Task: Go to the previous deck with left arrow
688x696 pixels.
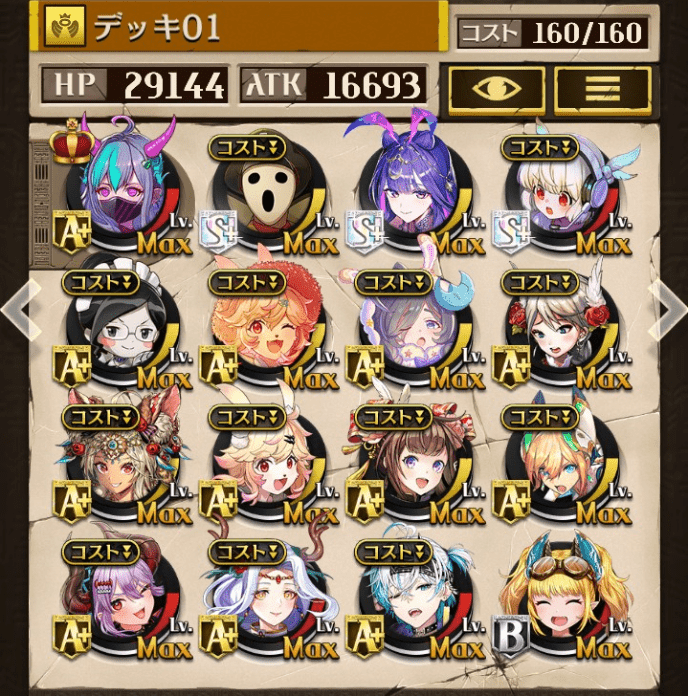Action: pos(18,310)
